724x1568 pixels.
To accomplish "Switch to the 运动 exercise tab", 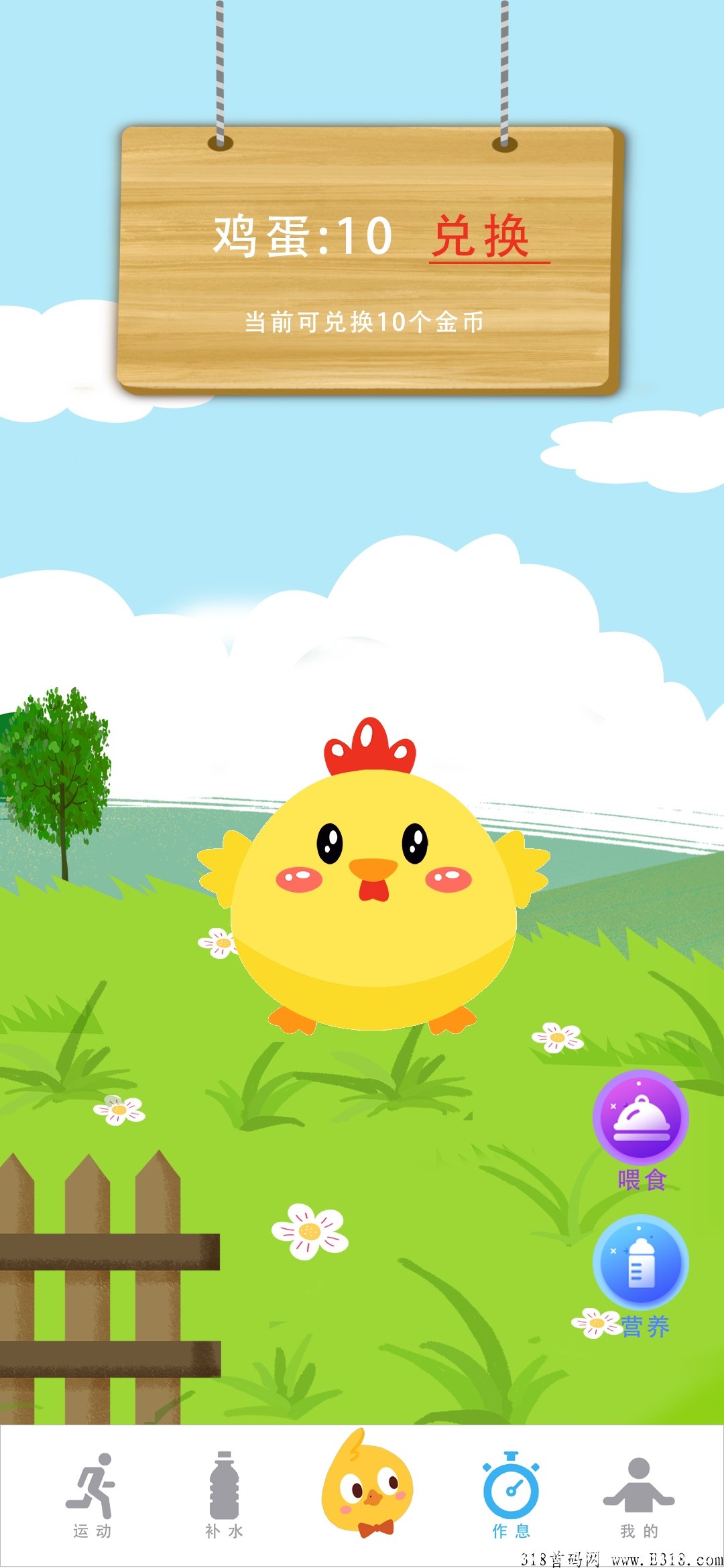I will tap(92, 1494).
